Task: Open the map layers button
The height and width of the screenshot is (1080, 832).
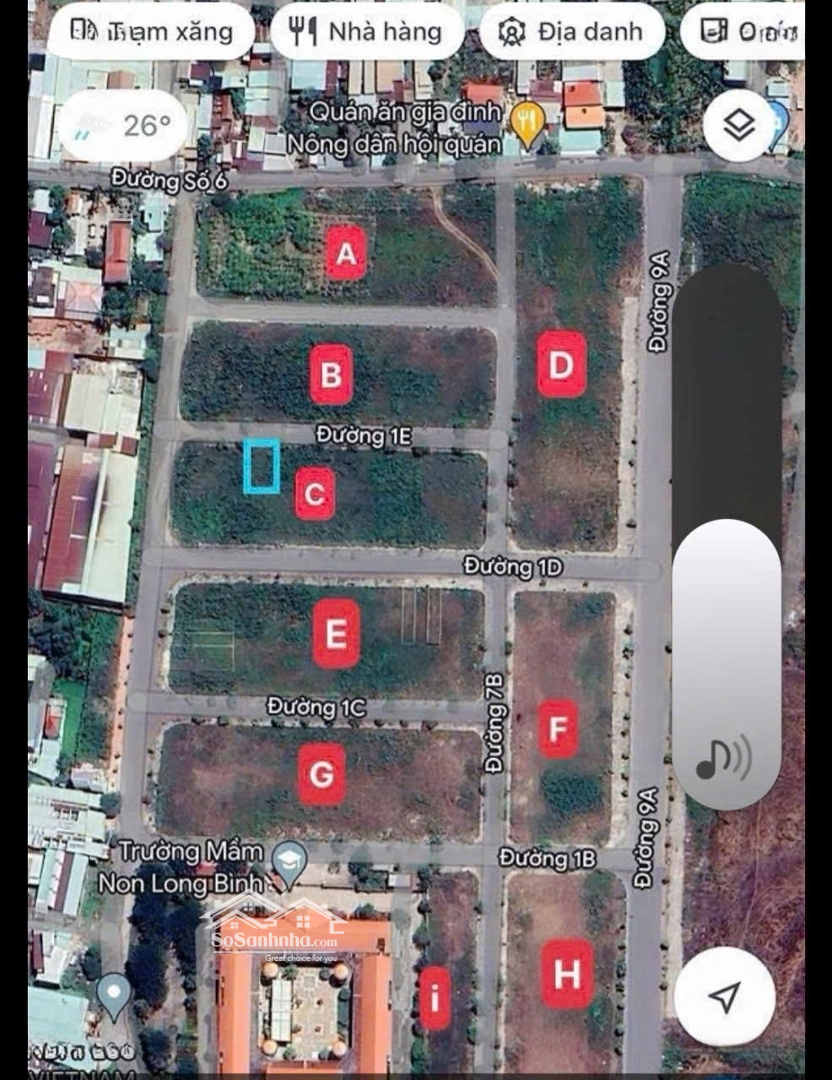Action: point(738,126)
